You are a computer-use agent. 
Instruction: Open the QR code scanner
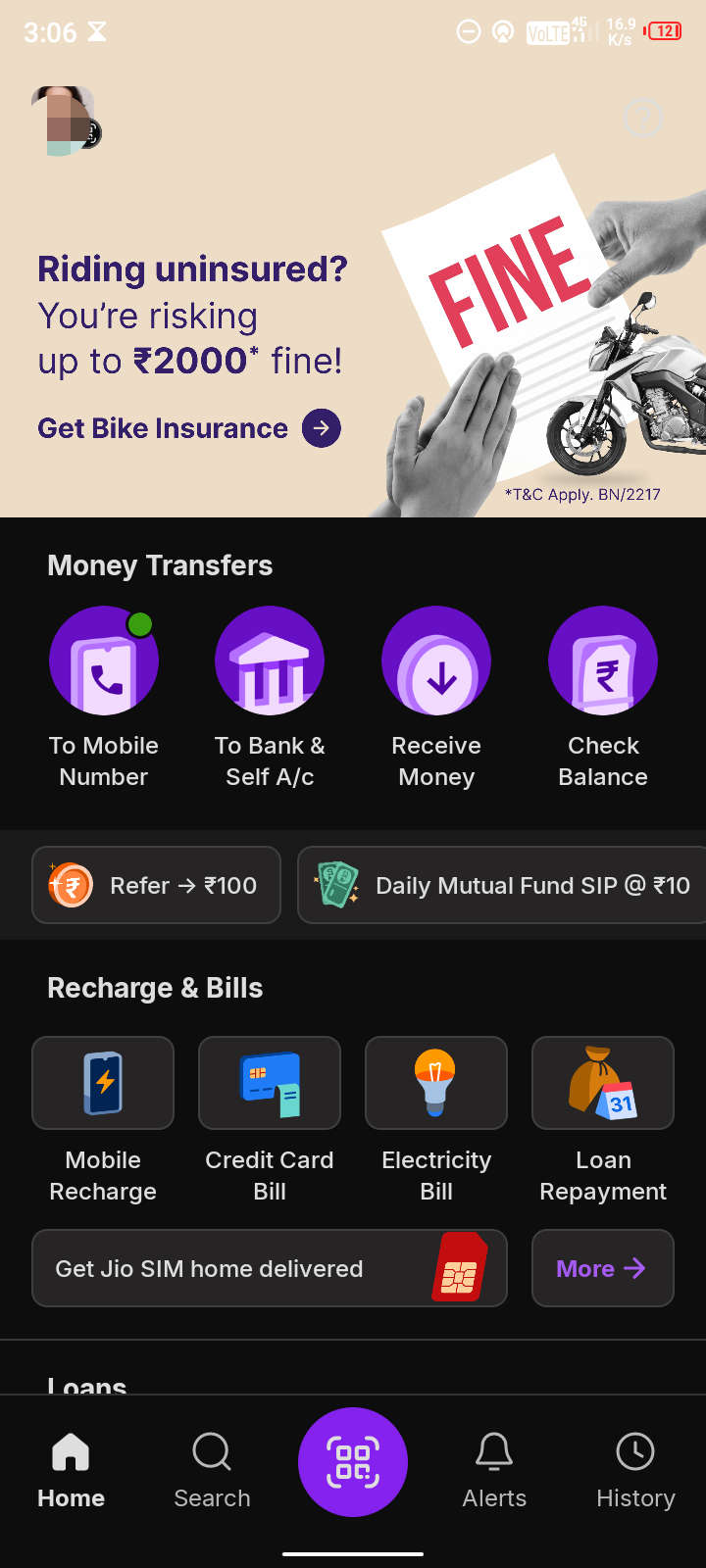[x=353, y=1462]
